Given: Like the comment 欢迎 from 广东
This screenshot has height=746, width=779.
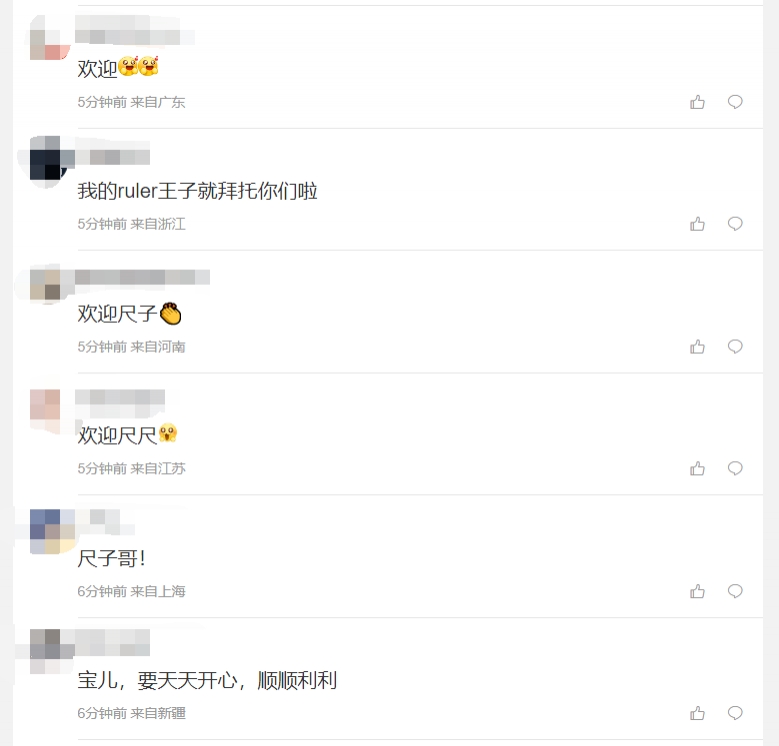Looking at the screenshot, I should 697,102.
